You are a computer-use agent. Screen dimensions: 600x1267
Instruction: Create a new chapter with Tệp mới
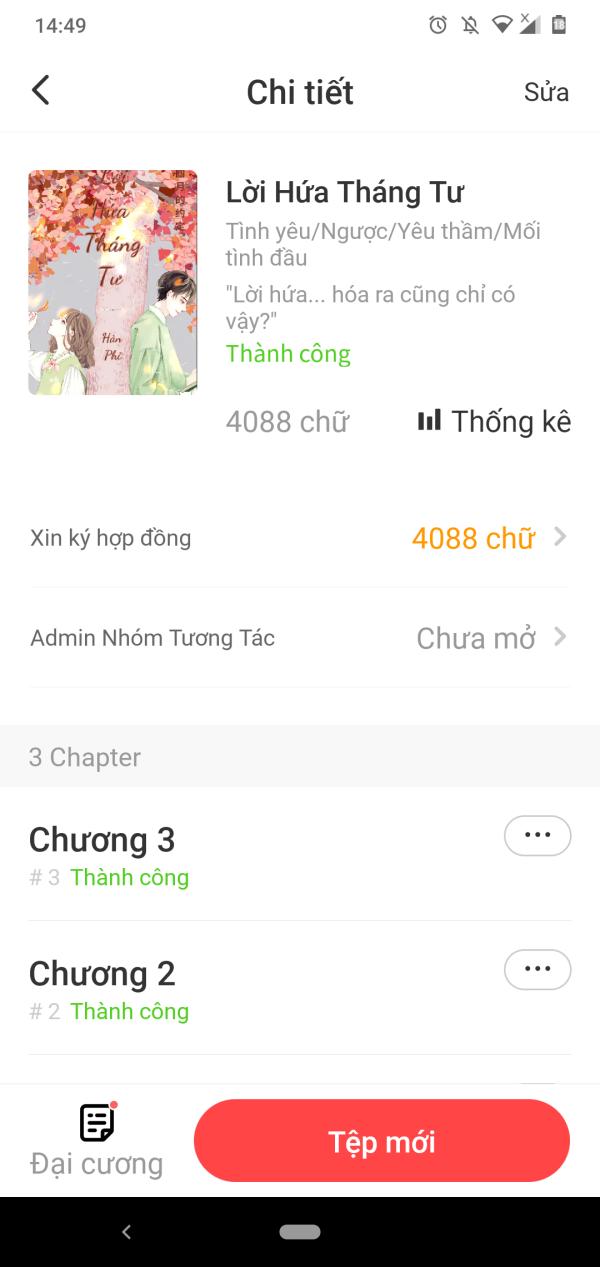pyautogui.click(x=382, y=1141)
